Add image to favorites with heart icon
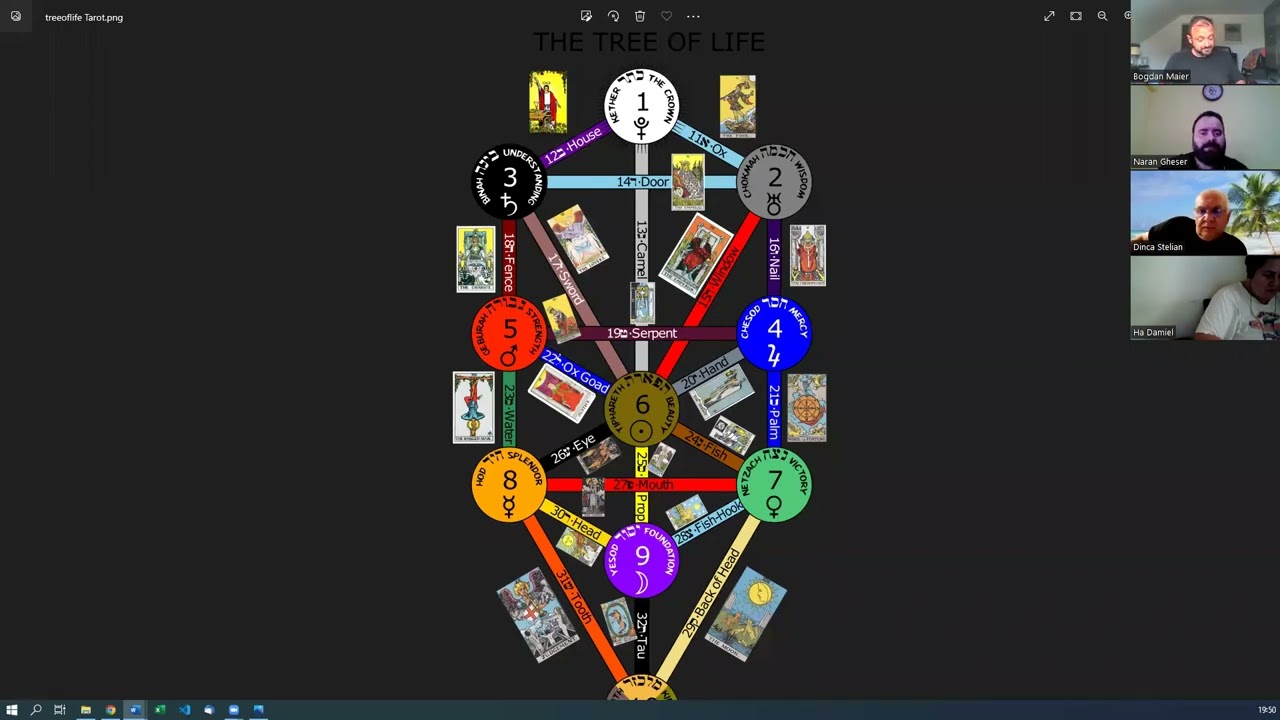Image resolution: width=1280 pixels, height=720 pixels. [x=666, y=16]
